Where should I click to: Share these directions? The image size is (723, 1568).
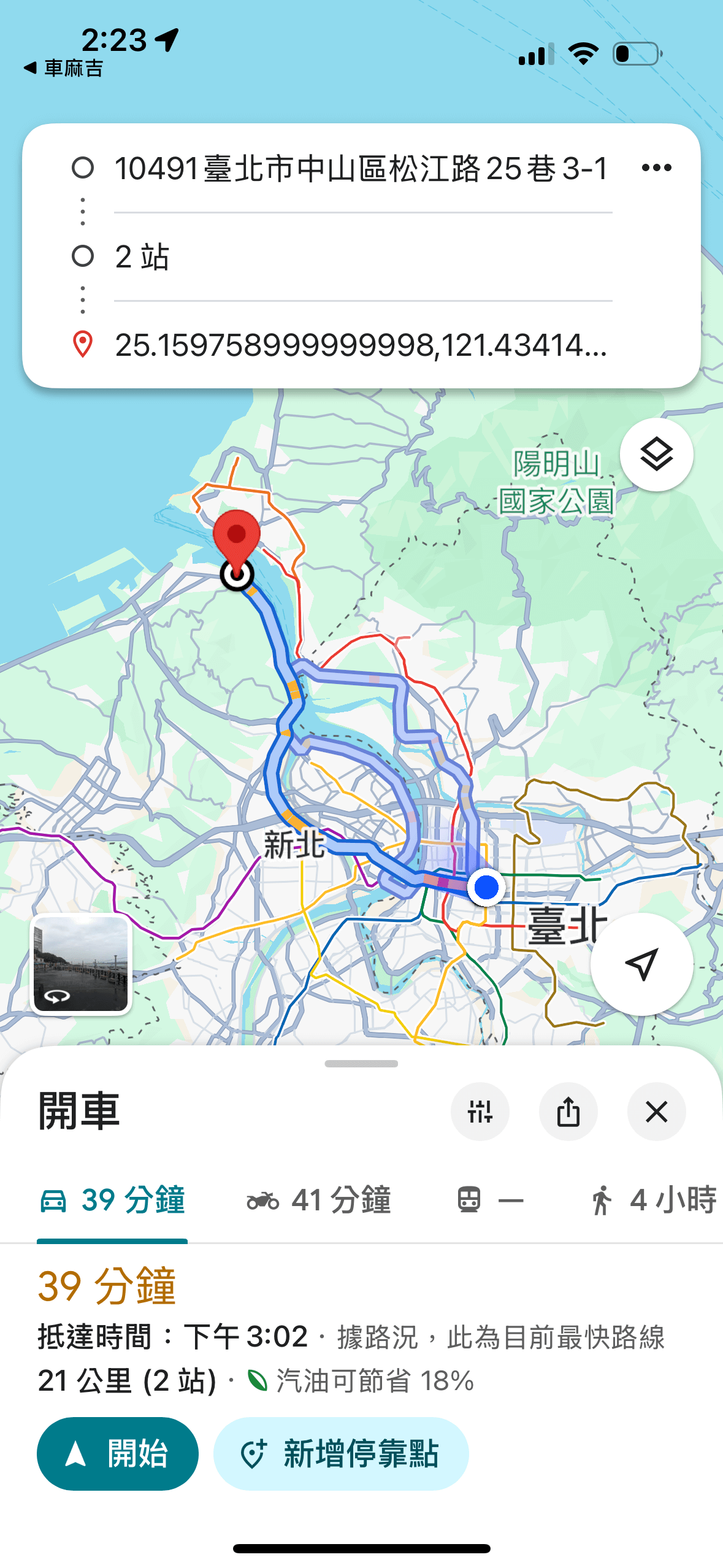(568, 1111)
